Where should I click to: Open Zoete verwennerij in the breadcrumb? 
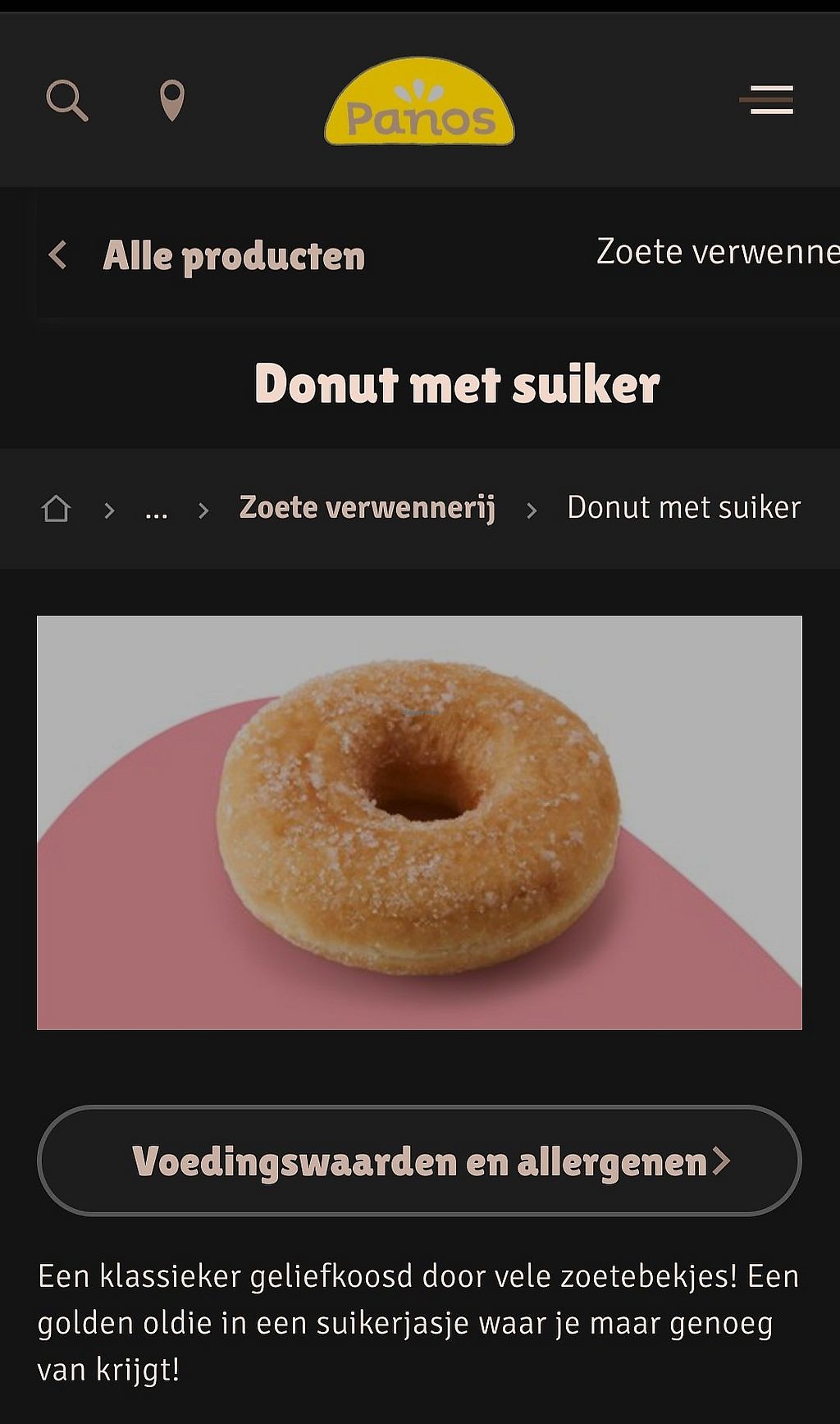coord(367,508)
